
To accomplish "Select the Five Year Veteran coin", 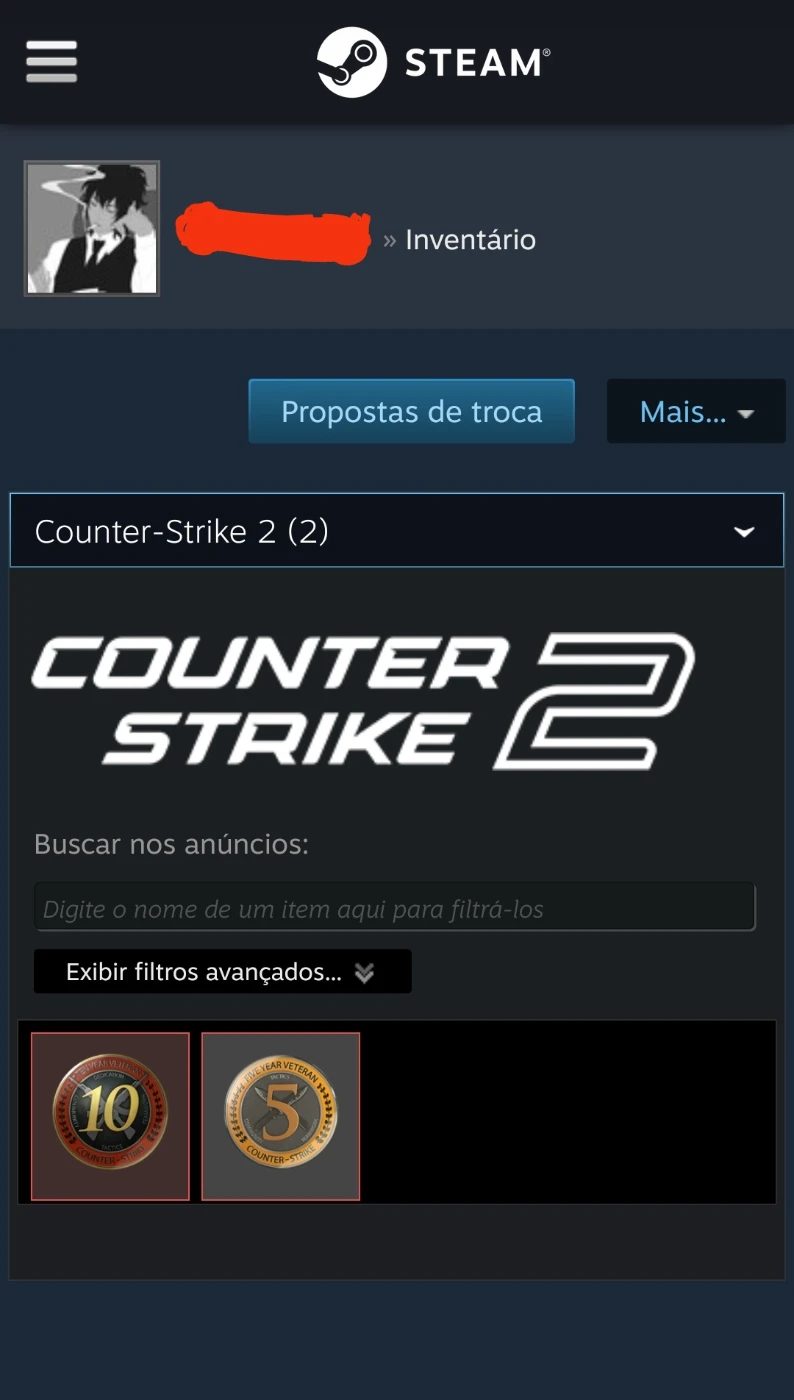I will tap(280, 1116).
